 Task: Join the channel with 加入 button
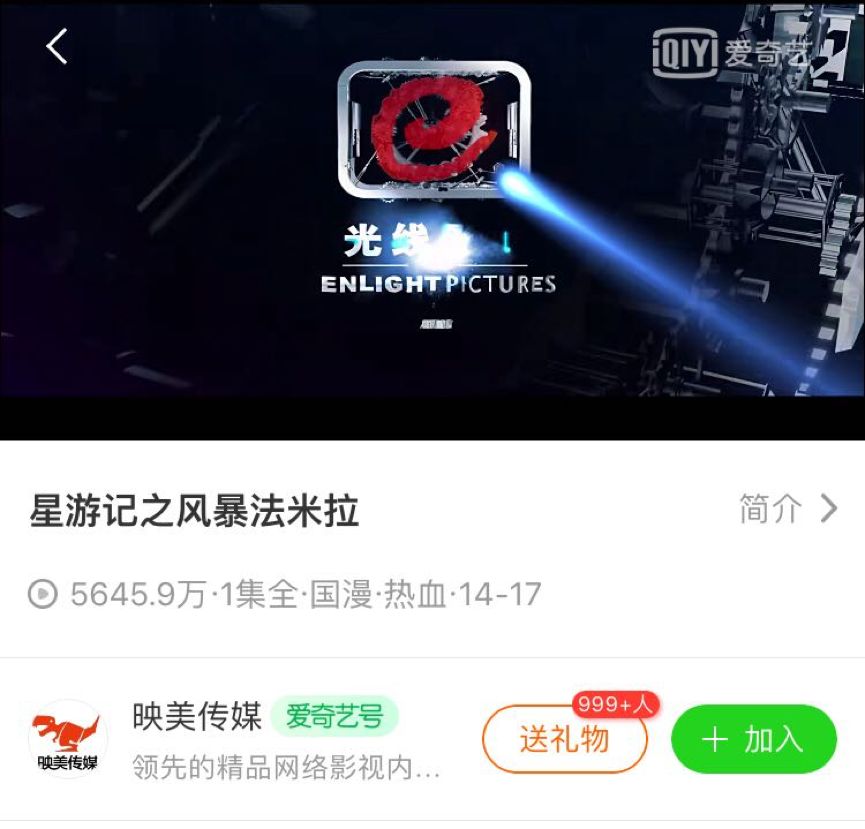753,740
